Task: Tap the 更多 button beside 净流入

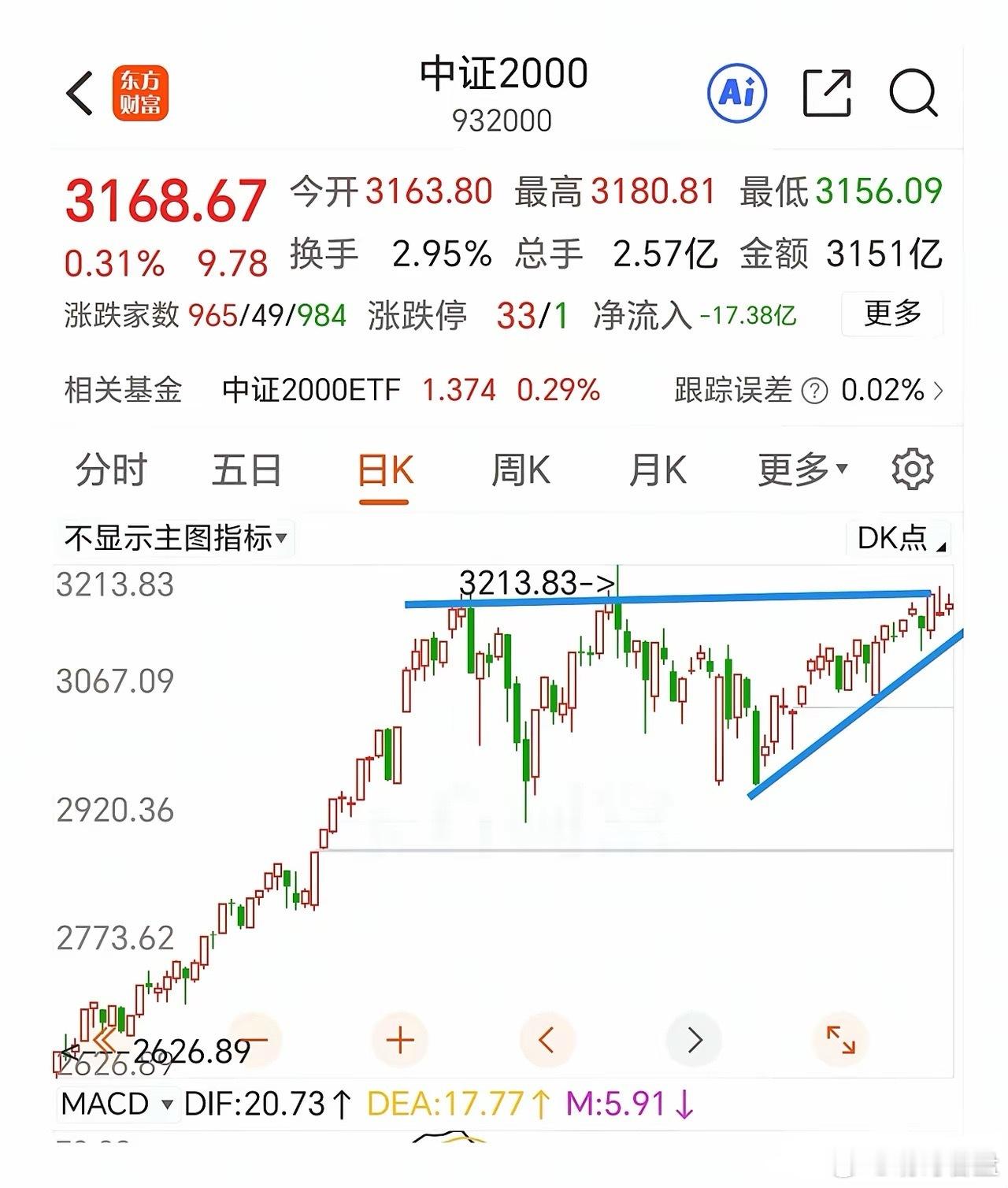Action: pyautogui.click(x=892, y=314)
